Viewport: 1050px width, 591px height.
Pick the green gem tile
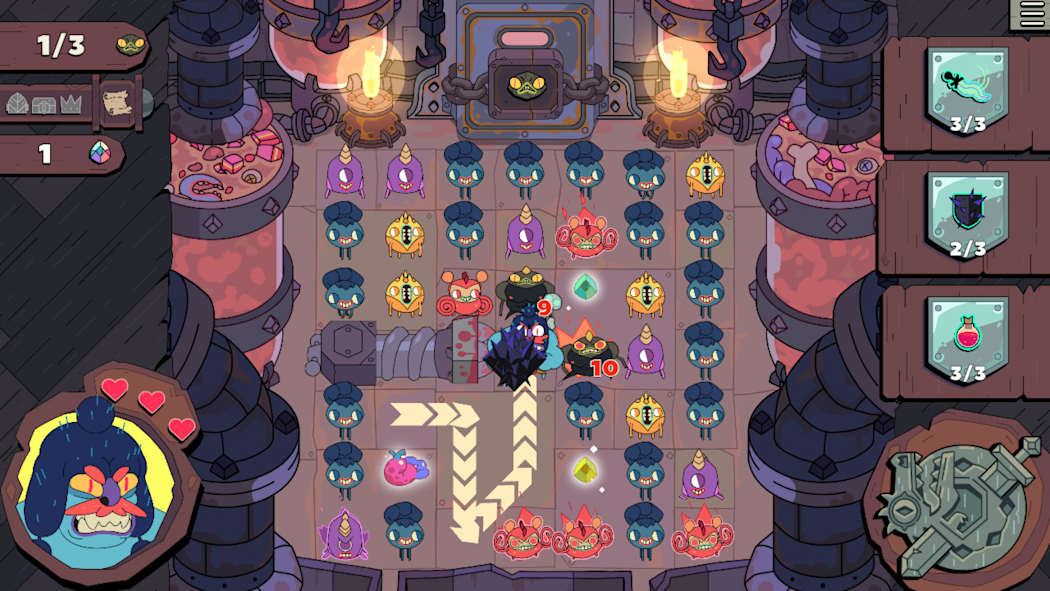[x=585, y=288]
